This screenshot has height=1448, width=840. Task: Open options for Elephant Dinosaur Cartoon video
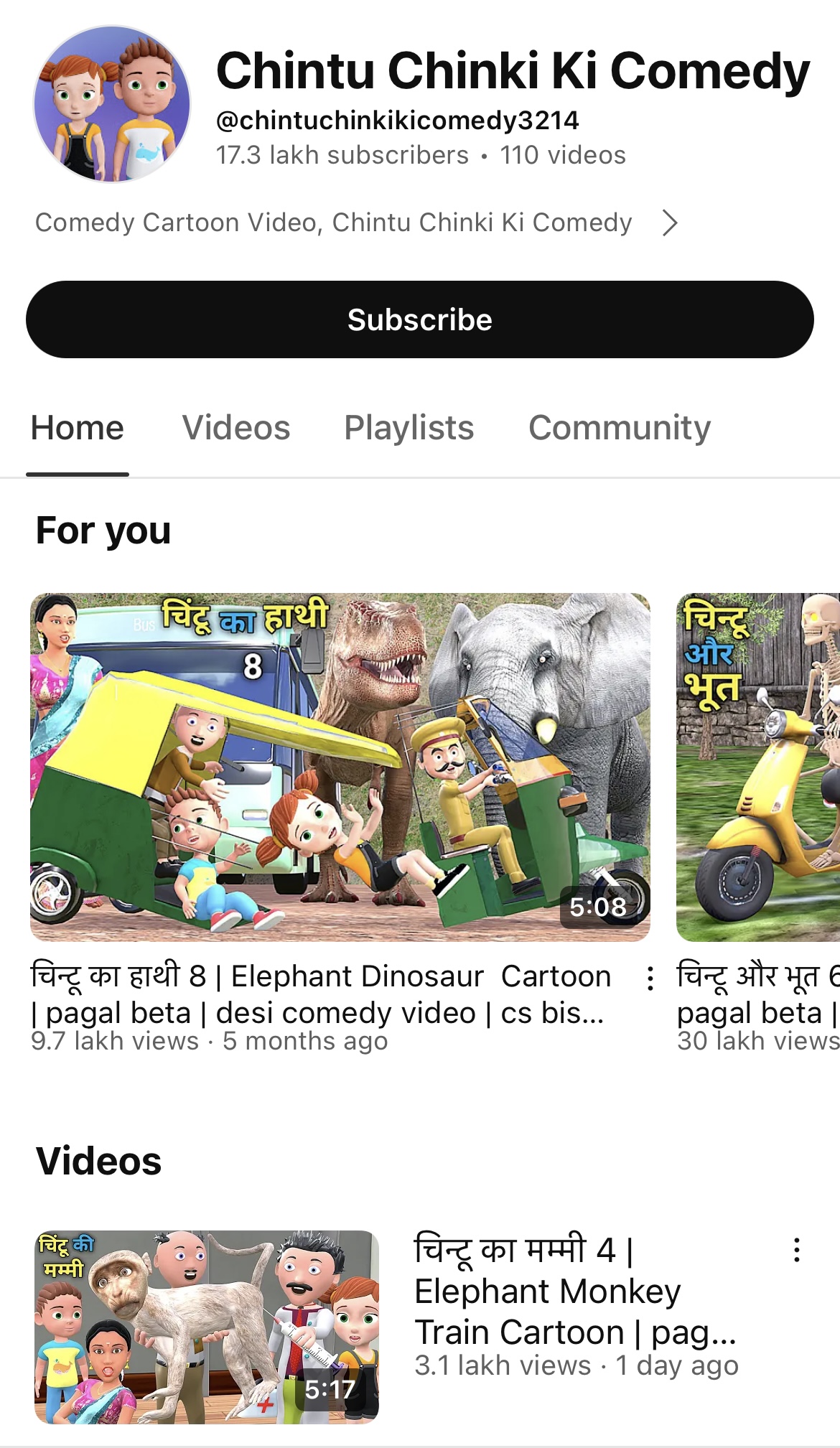pos(650,978)
